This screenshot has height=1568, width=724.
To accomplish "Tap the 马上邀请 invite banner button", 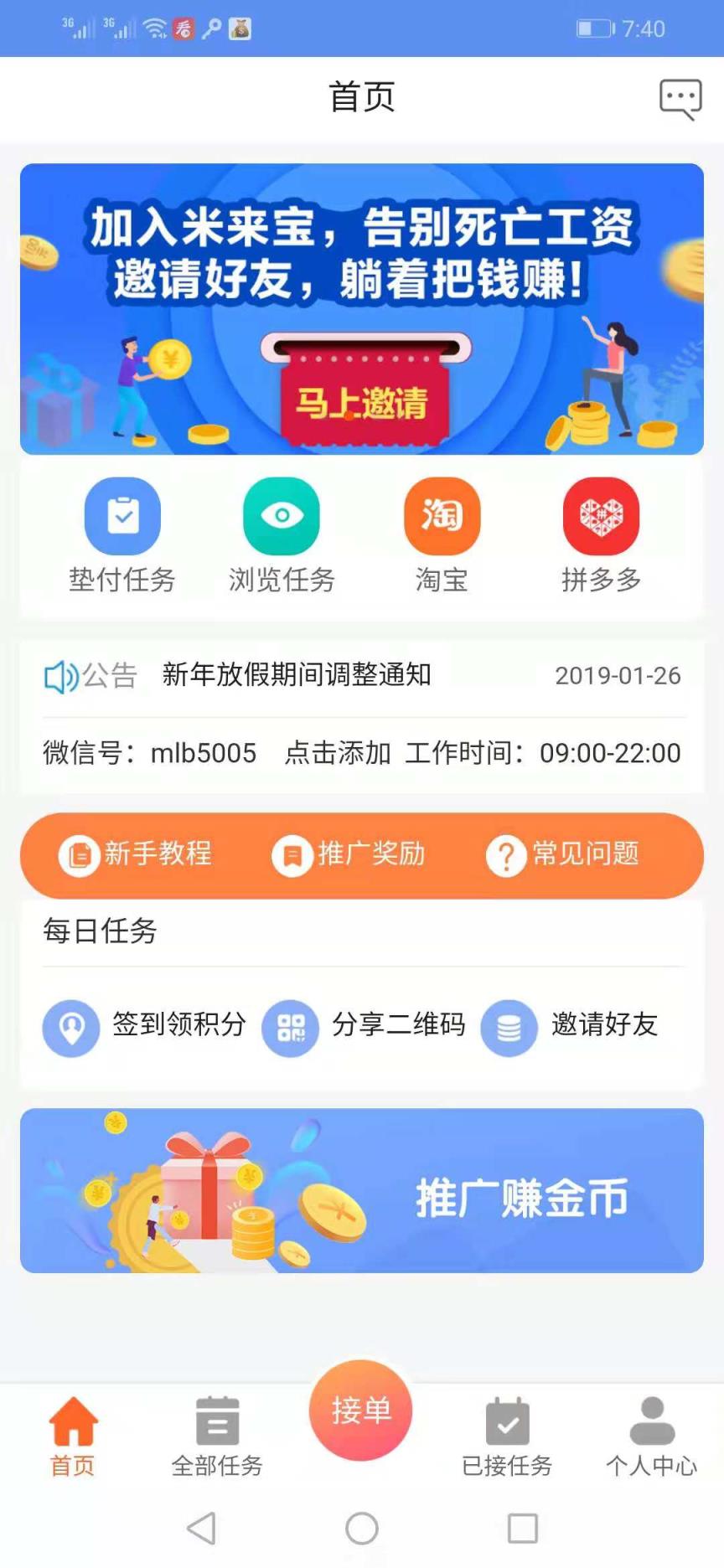I will pyautogui.click(x=362, y=402).
